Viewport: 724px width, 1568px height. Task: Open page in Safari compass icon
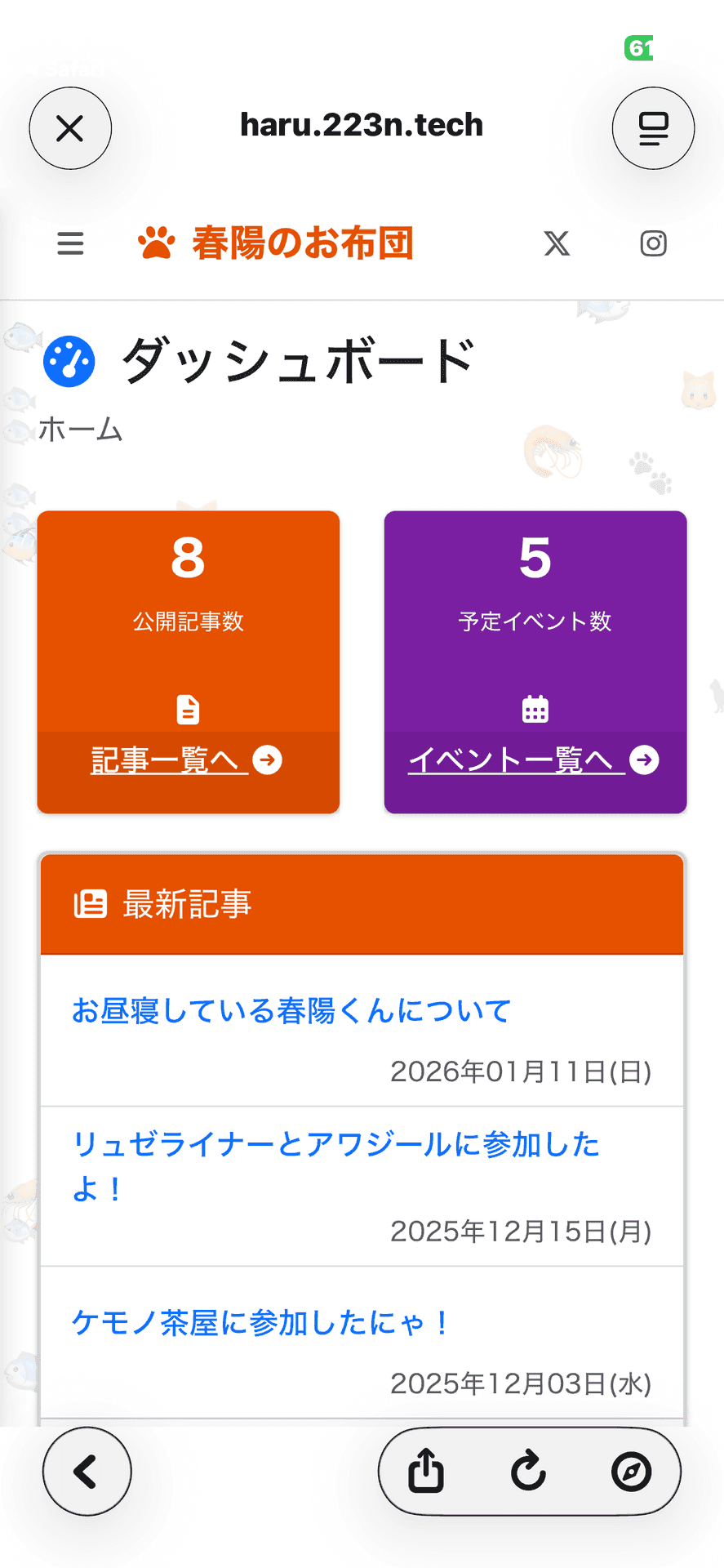coord(632,1472)
